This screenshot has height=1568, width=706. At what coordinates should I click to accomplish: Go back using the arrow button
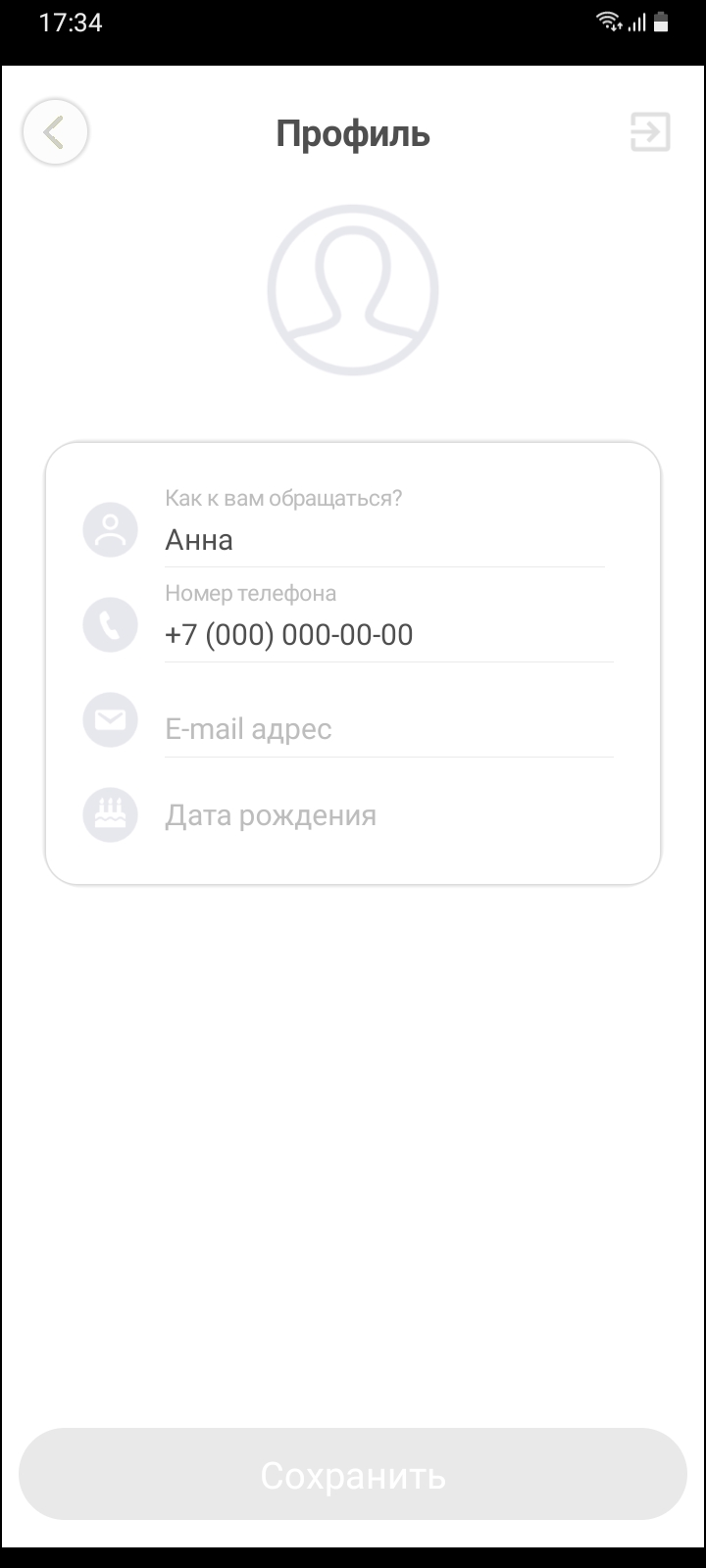pyautogui.click(x=55, y=132)
